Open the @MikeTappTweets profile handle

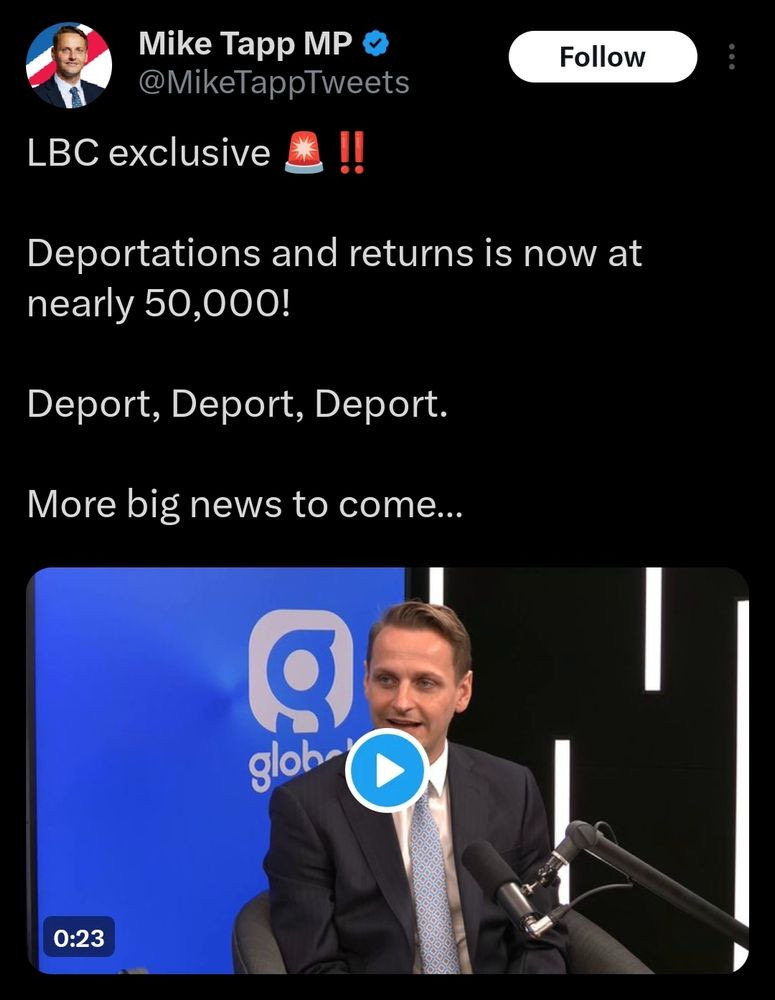coord(273,81)
